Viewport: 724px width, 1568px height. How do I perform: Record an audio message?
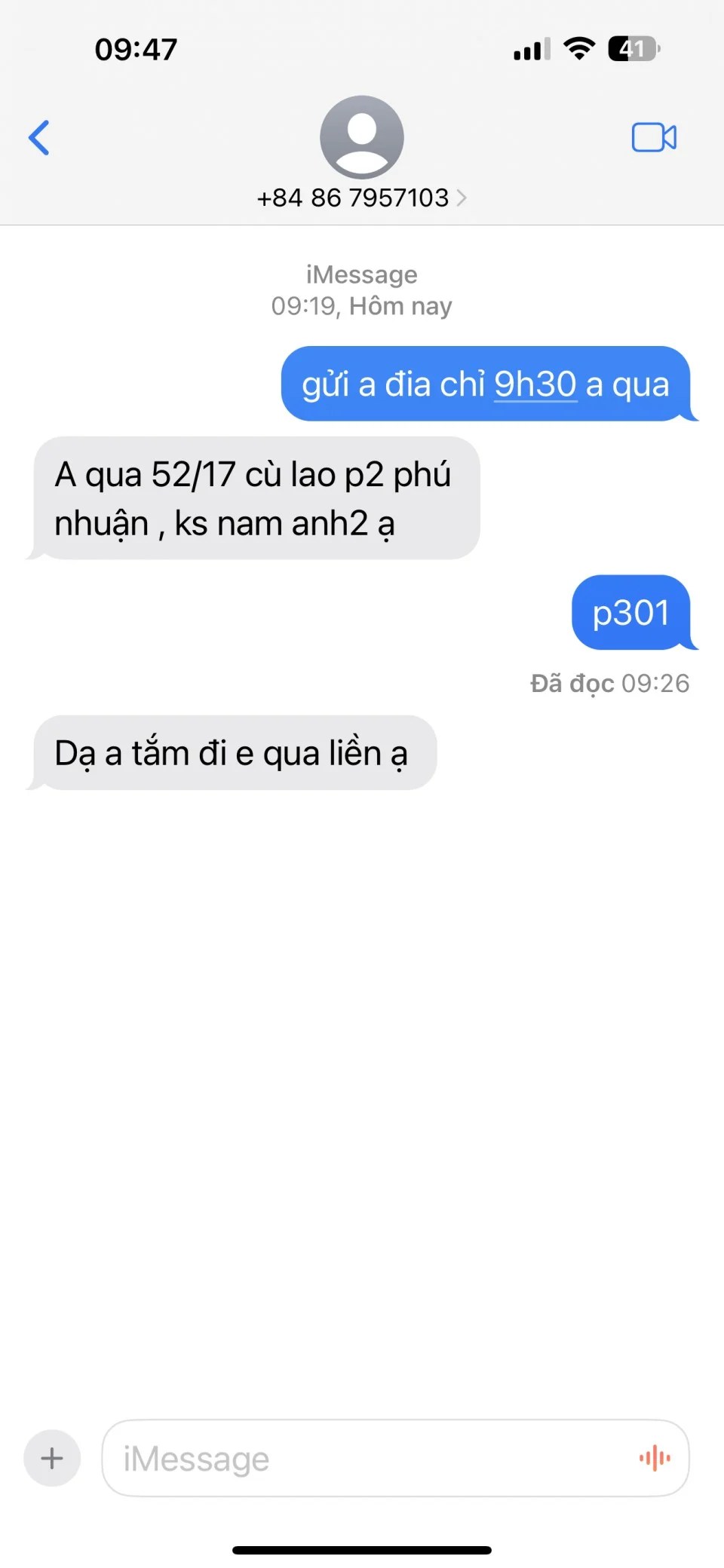[654, 1458]
